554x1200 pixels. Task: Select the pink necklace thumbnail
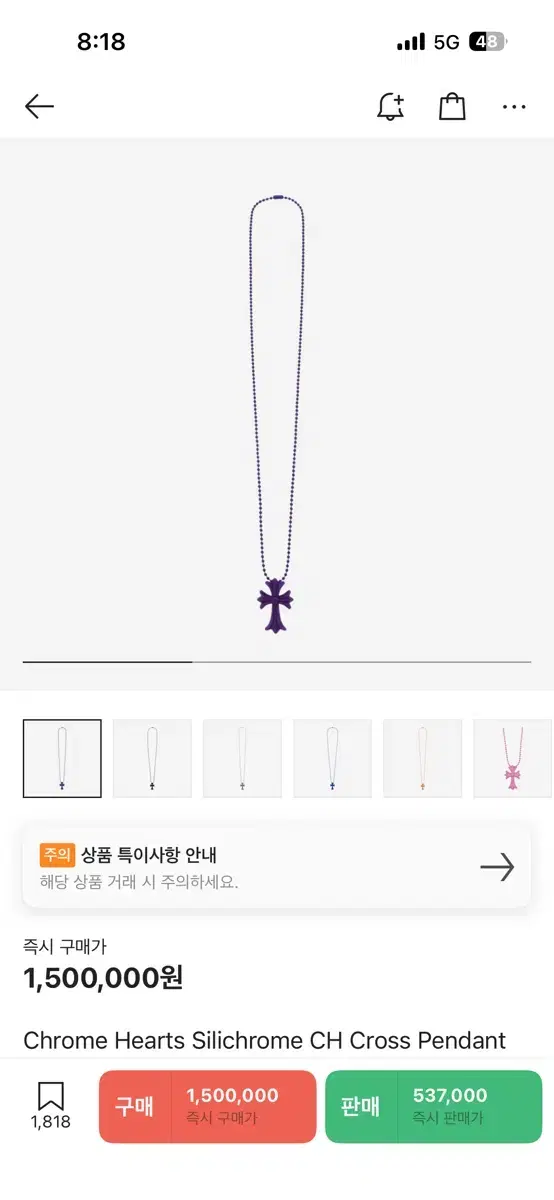pyautogui.click(x=512, y=758)
